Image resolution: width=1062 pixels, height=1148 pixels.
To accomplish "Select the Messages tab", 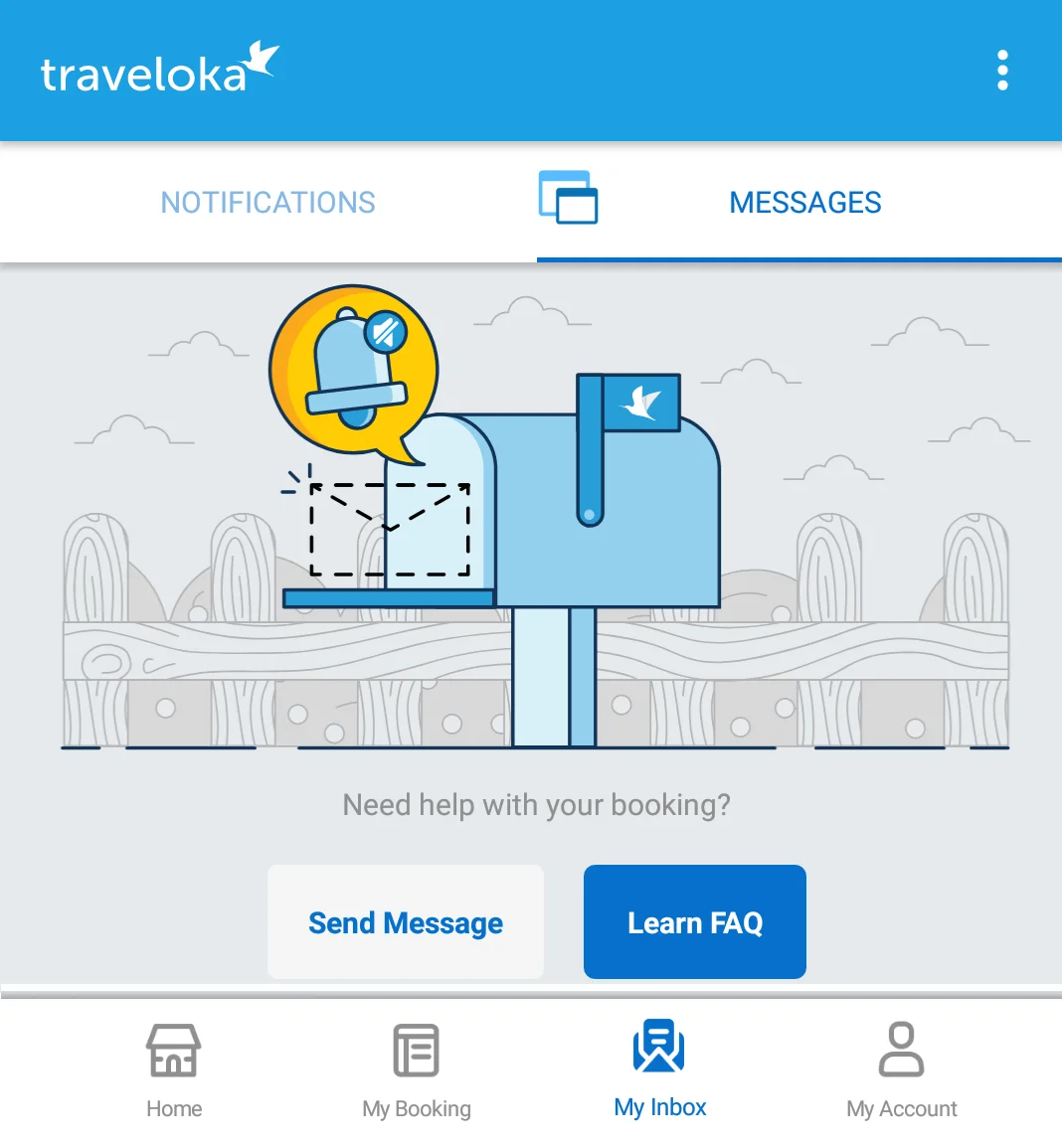I will [x=805, y=202].
